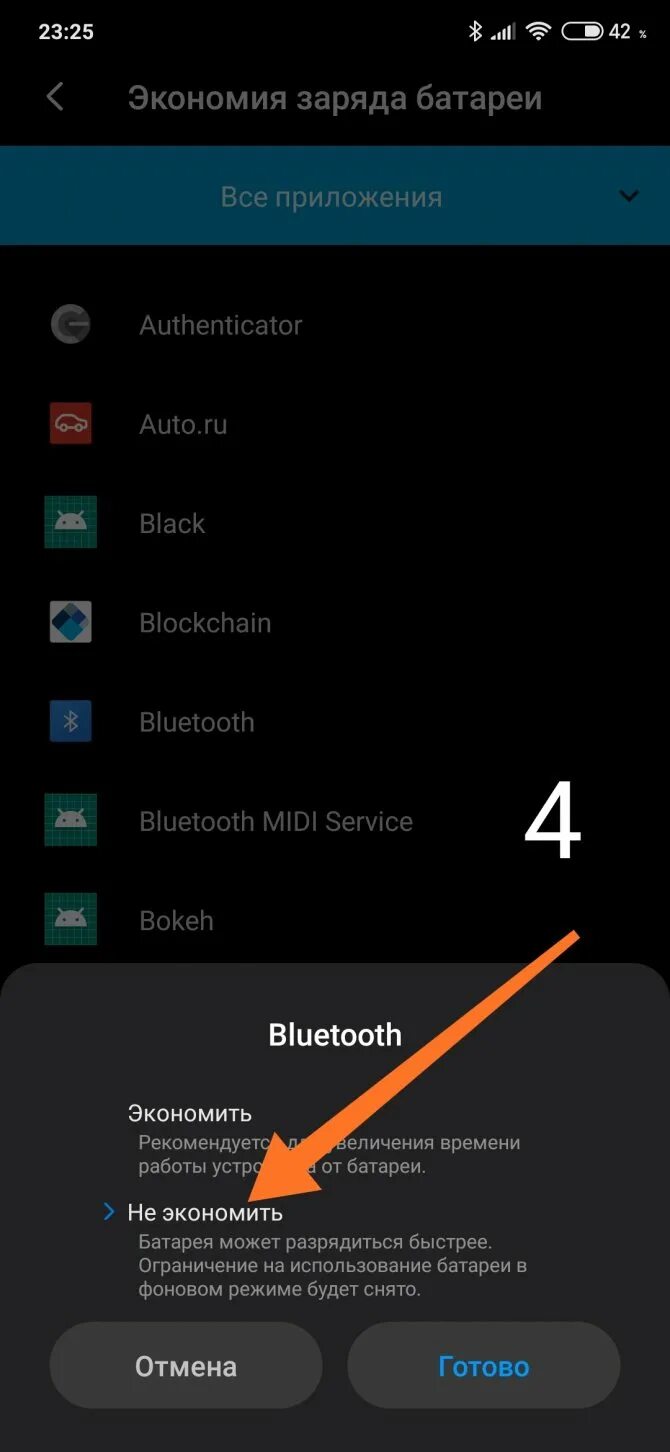Image resolution: width=670 pixels, height=1452 pixels.
Task: Select the Экономить option
Action: (x=190, y=1113)
